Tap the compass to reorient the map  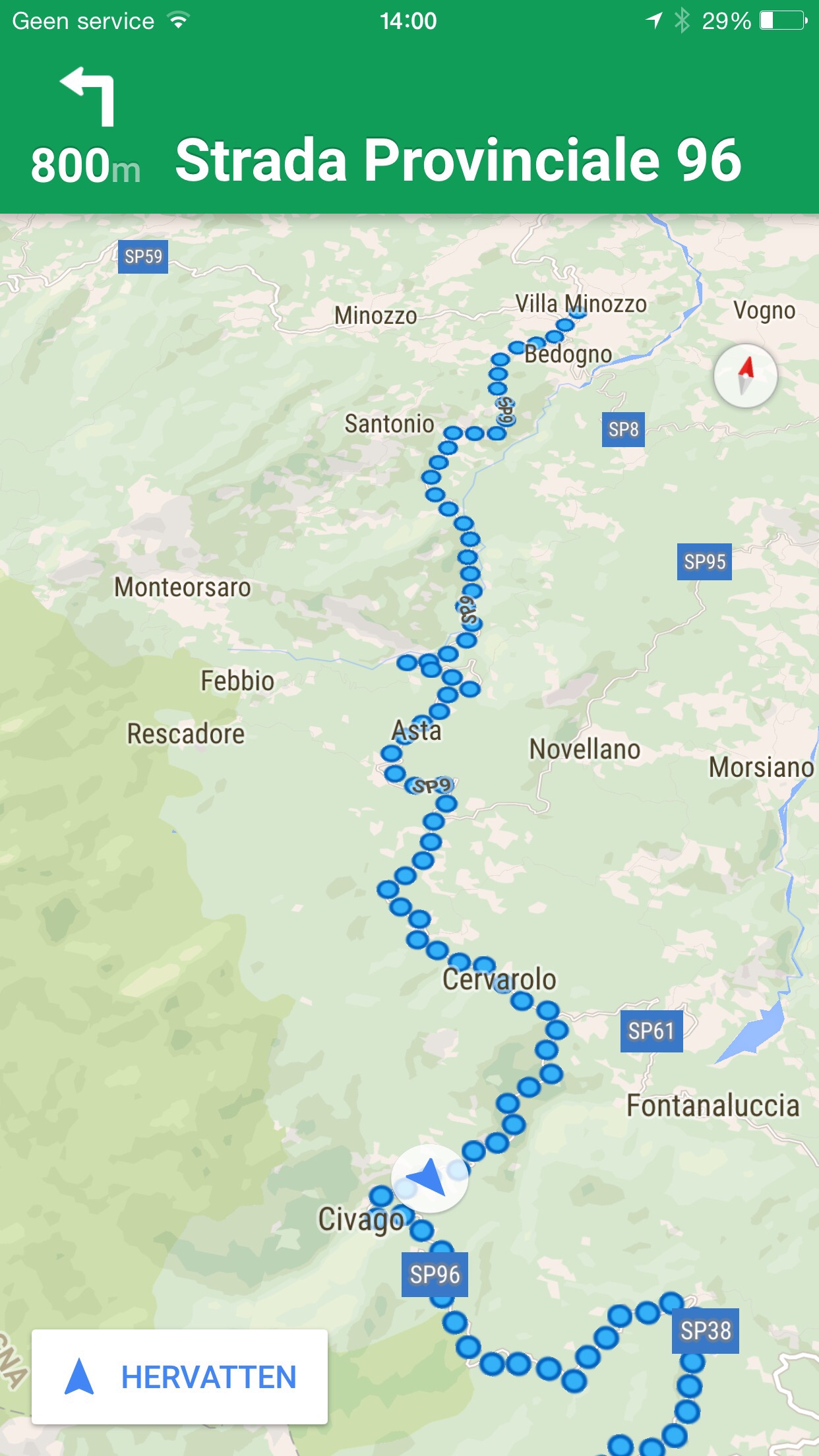[x=745, y=376]
